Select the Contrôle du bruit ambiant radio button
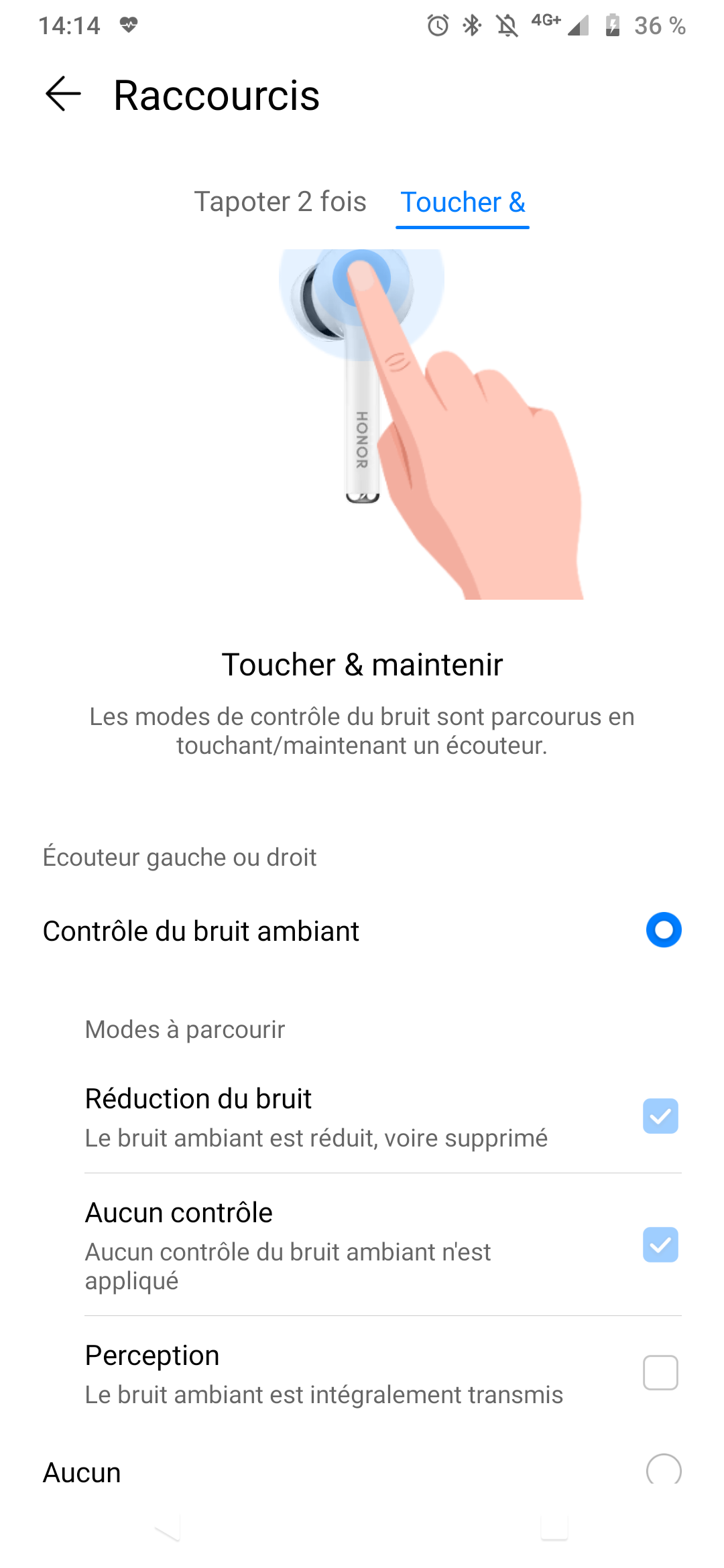This screenshot has height=1568, width=724. (663, 931)
